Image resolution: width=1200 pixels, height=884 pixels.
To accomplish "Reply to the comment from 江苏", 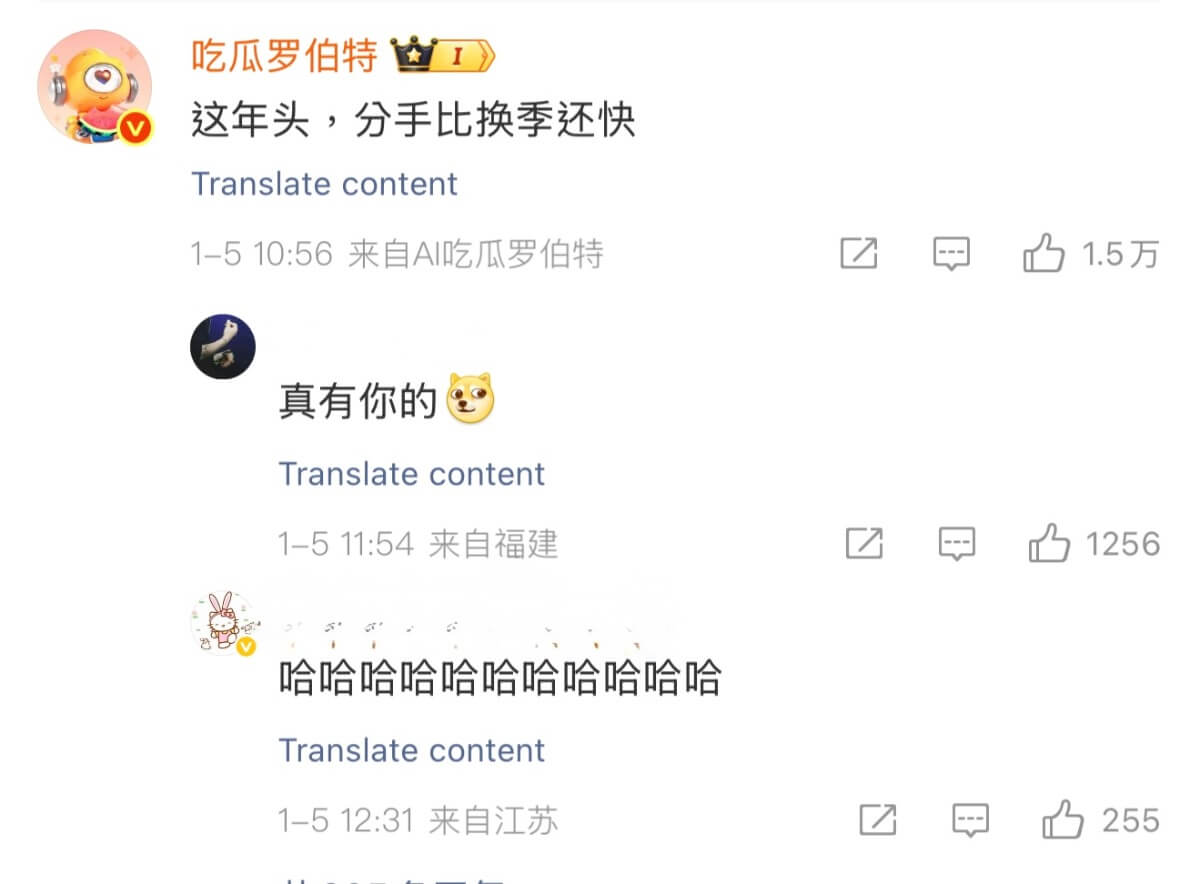I will (970, 821).
